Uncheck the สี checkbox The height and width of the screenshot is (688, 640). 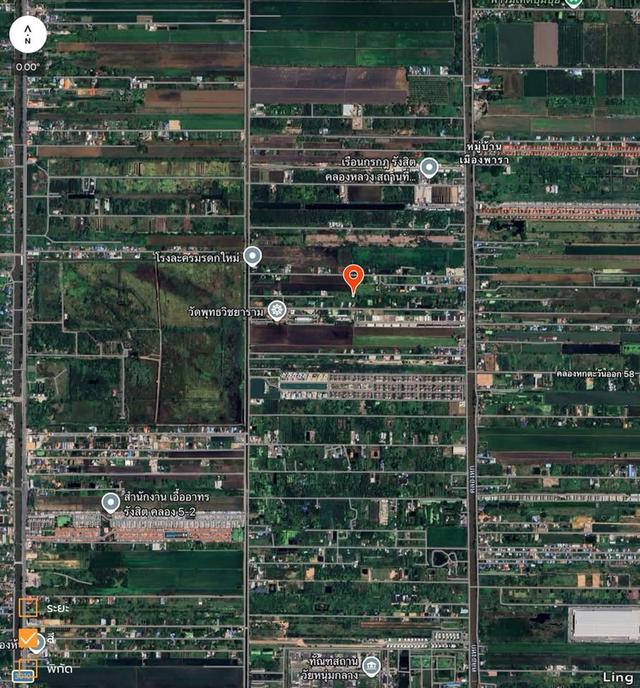pyautogui.click(x=28, y=637)
